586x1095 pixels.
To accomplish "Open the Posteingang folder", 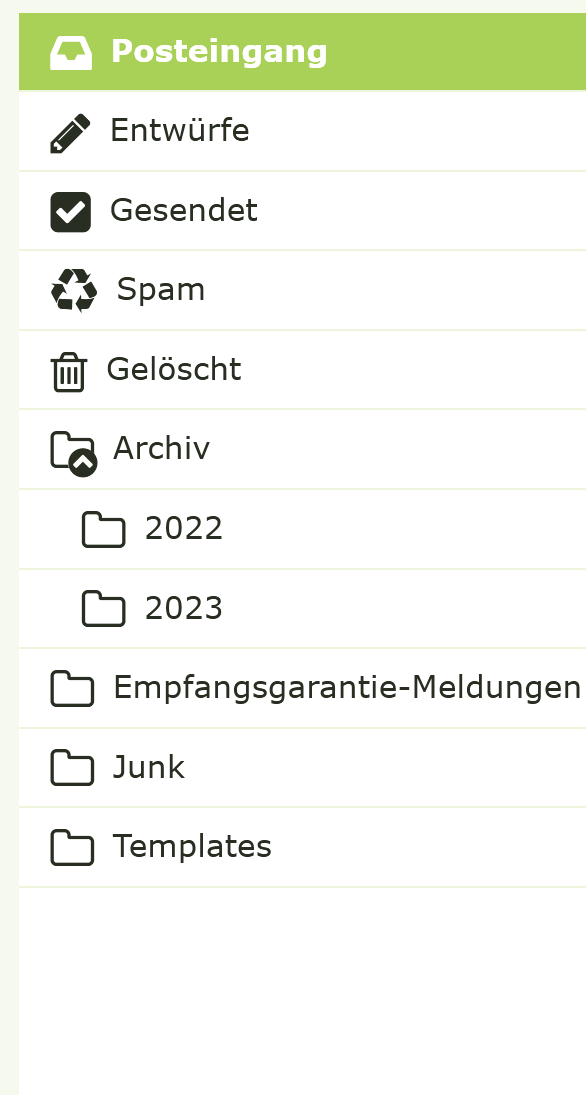I will (302, 52).
